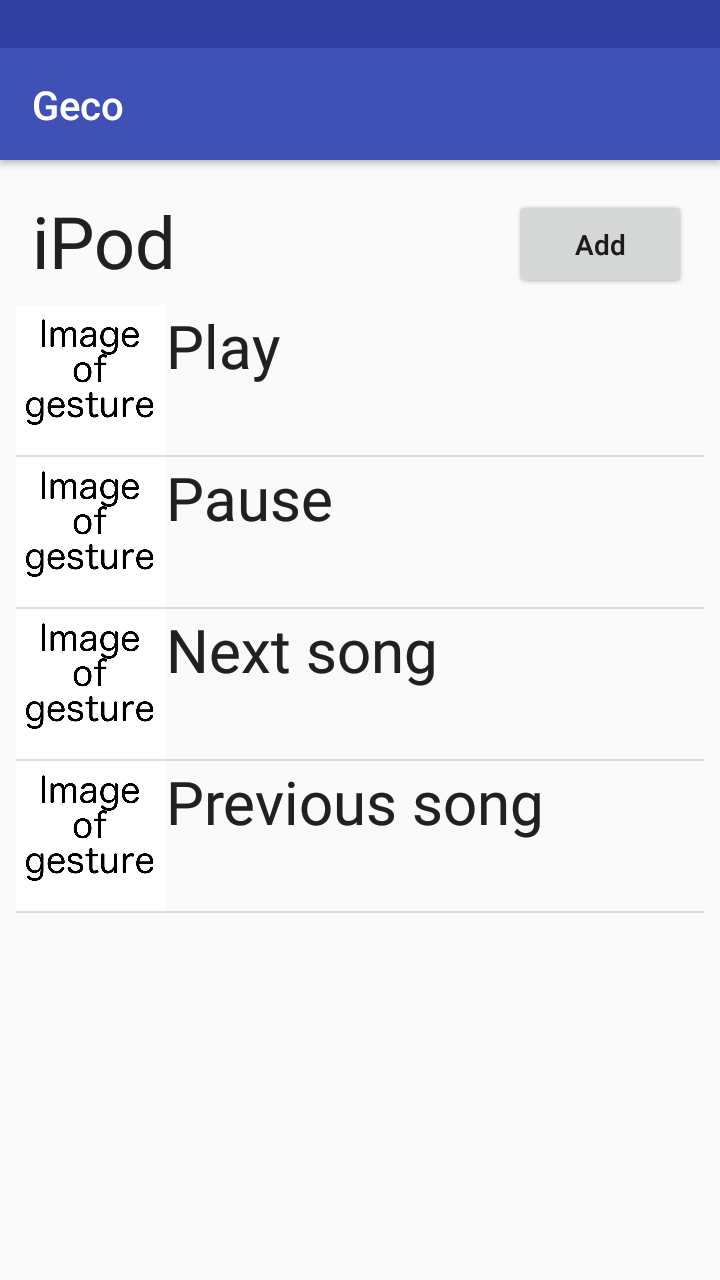The width and height of the screenshot is (720, 1280).
Task: Click the iPod heading
Action: click(x=104, y=243)
